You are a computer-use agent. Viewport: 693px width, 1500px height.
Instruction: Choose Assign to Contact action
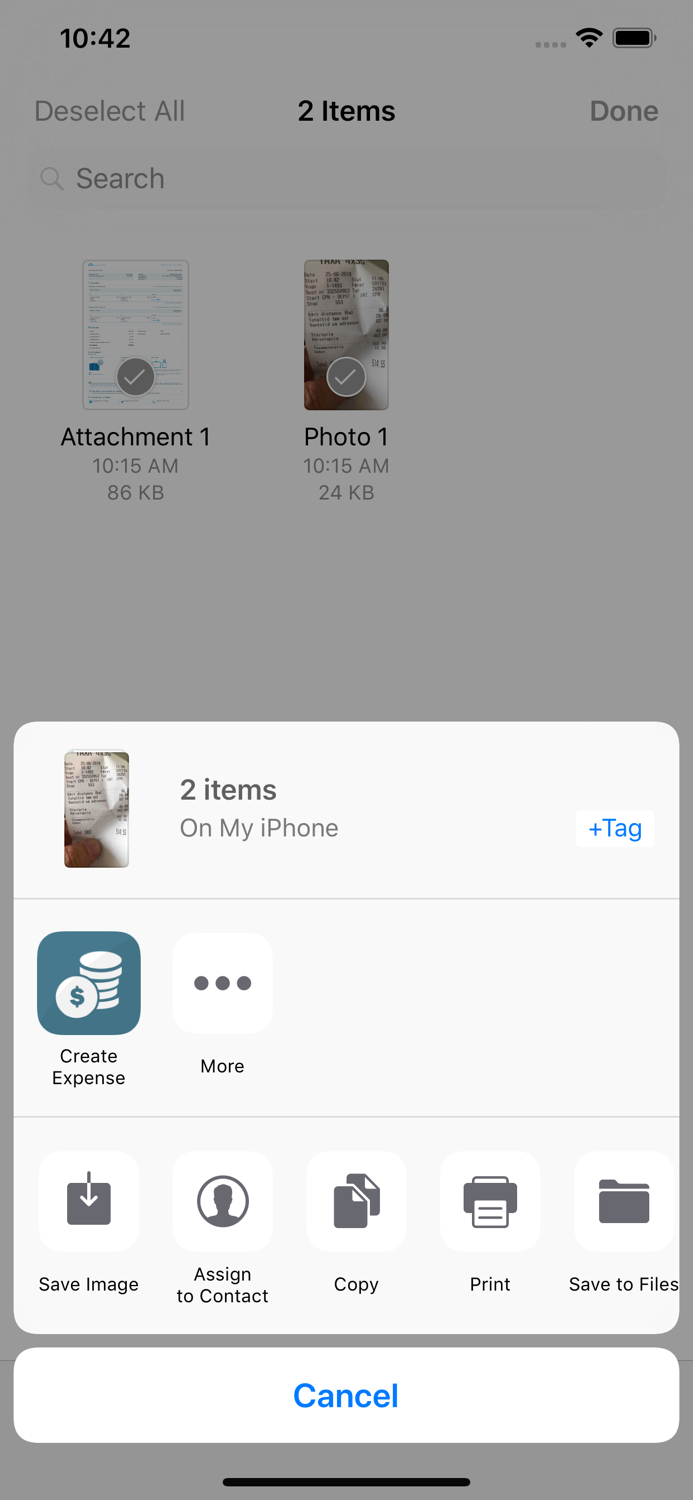[222, 1202]
